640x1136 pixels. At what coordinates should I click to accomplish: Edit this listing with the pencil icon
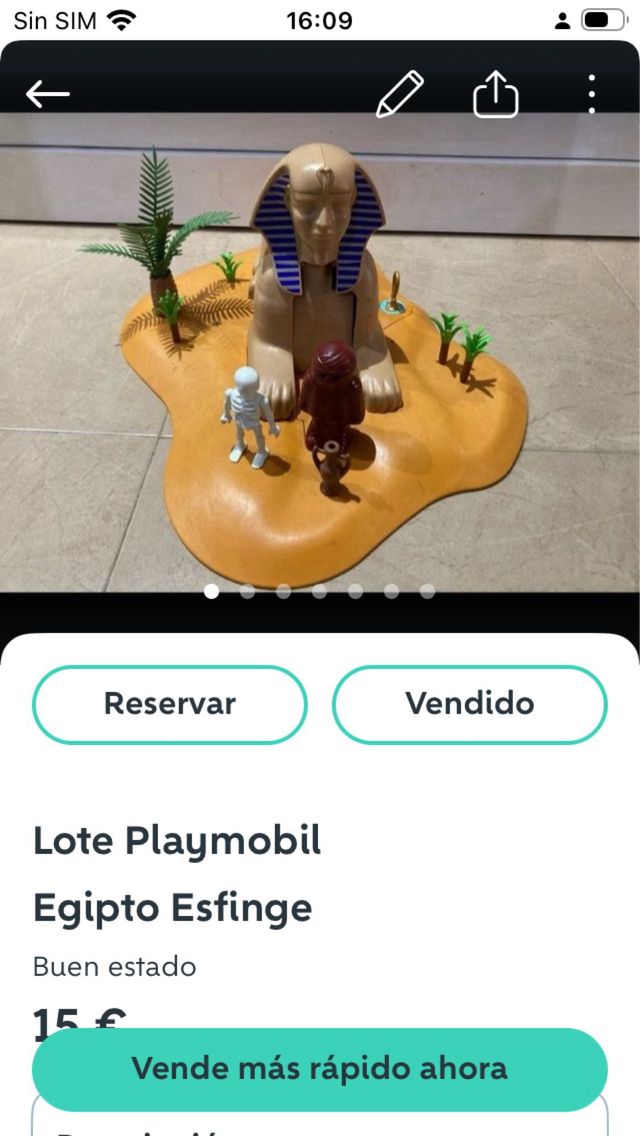[x=400, y=95]
